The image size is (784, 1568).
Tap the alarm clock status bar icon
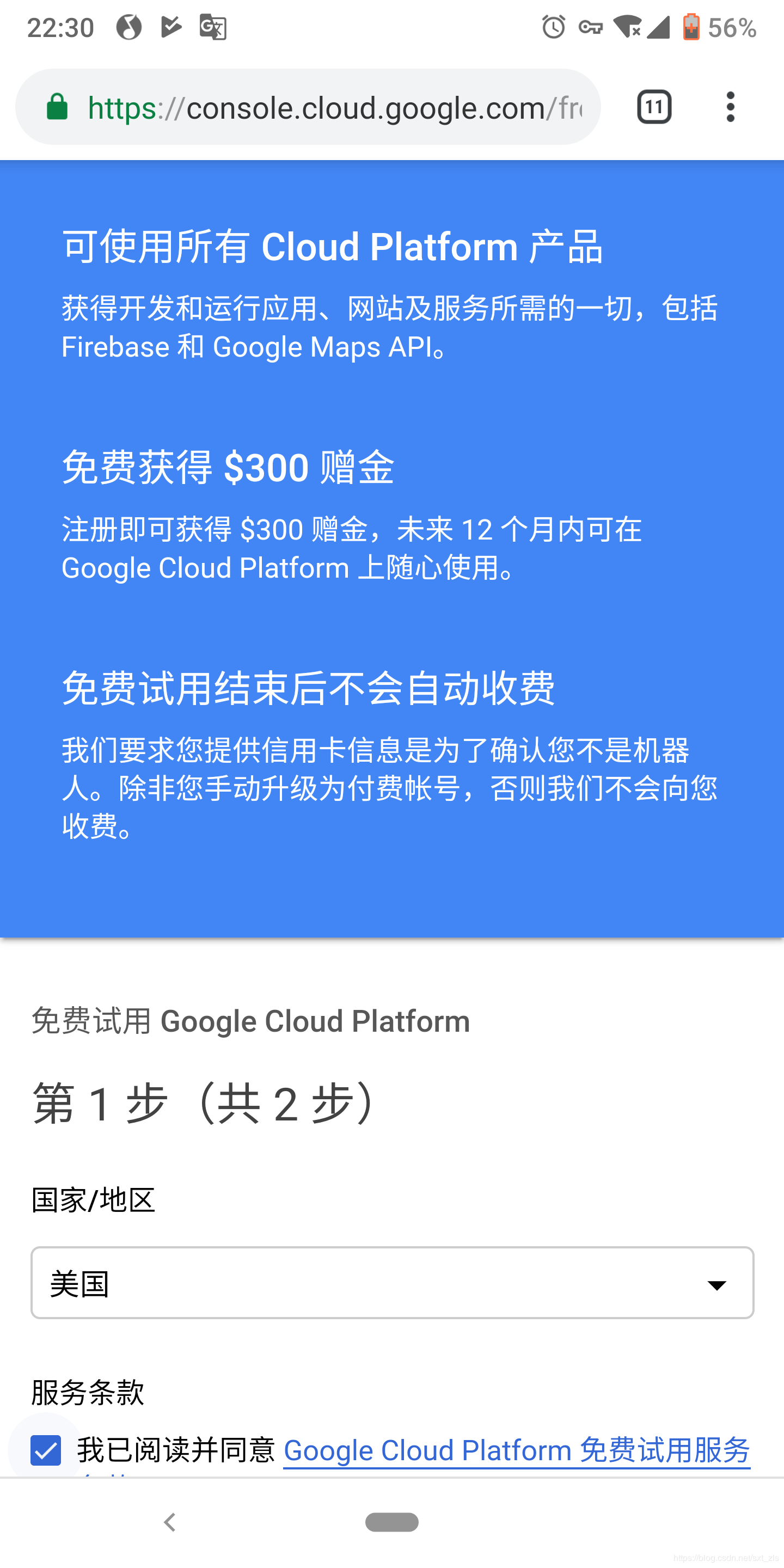pyautogui.click(x=553, y=27)
